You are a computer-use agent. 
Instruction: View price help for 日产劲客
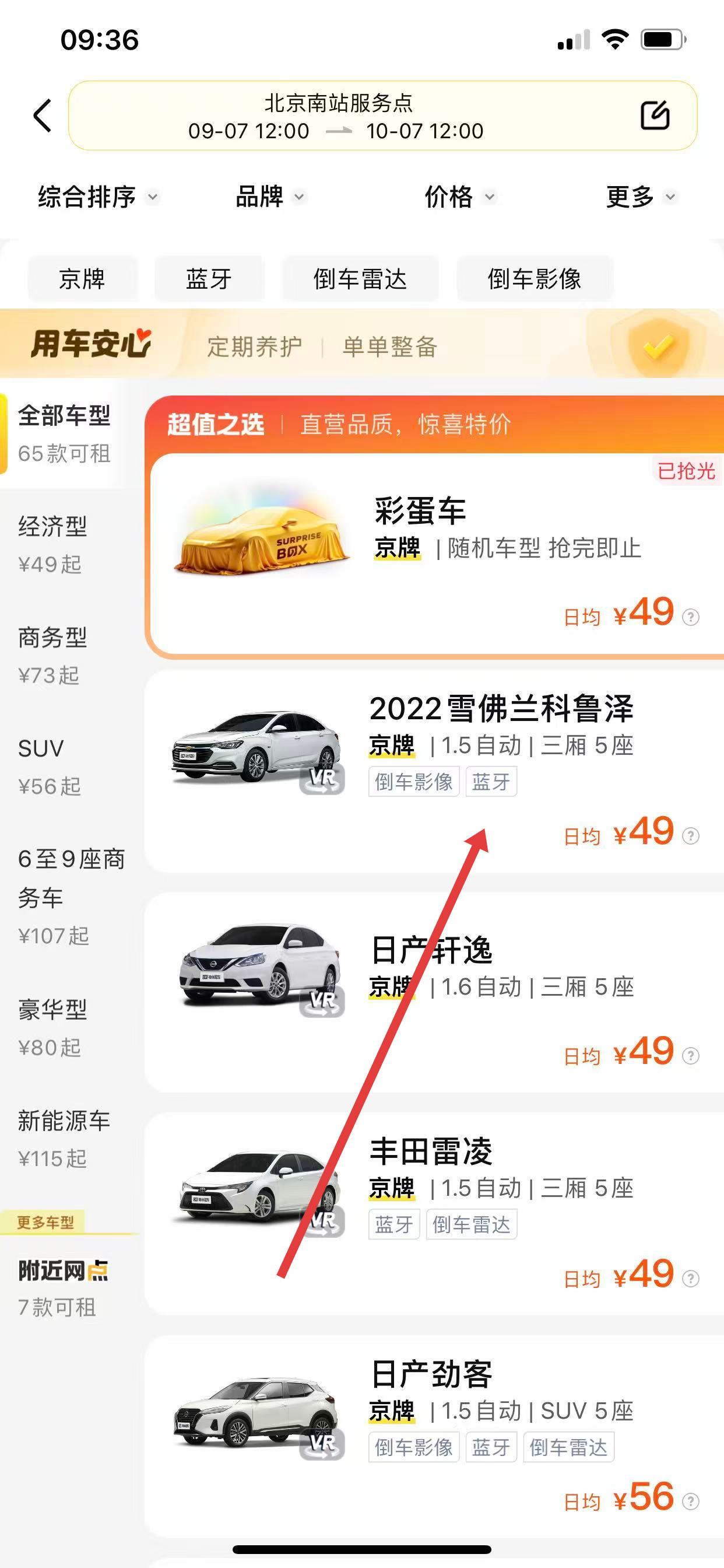(691, 1501)
